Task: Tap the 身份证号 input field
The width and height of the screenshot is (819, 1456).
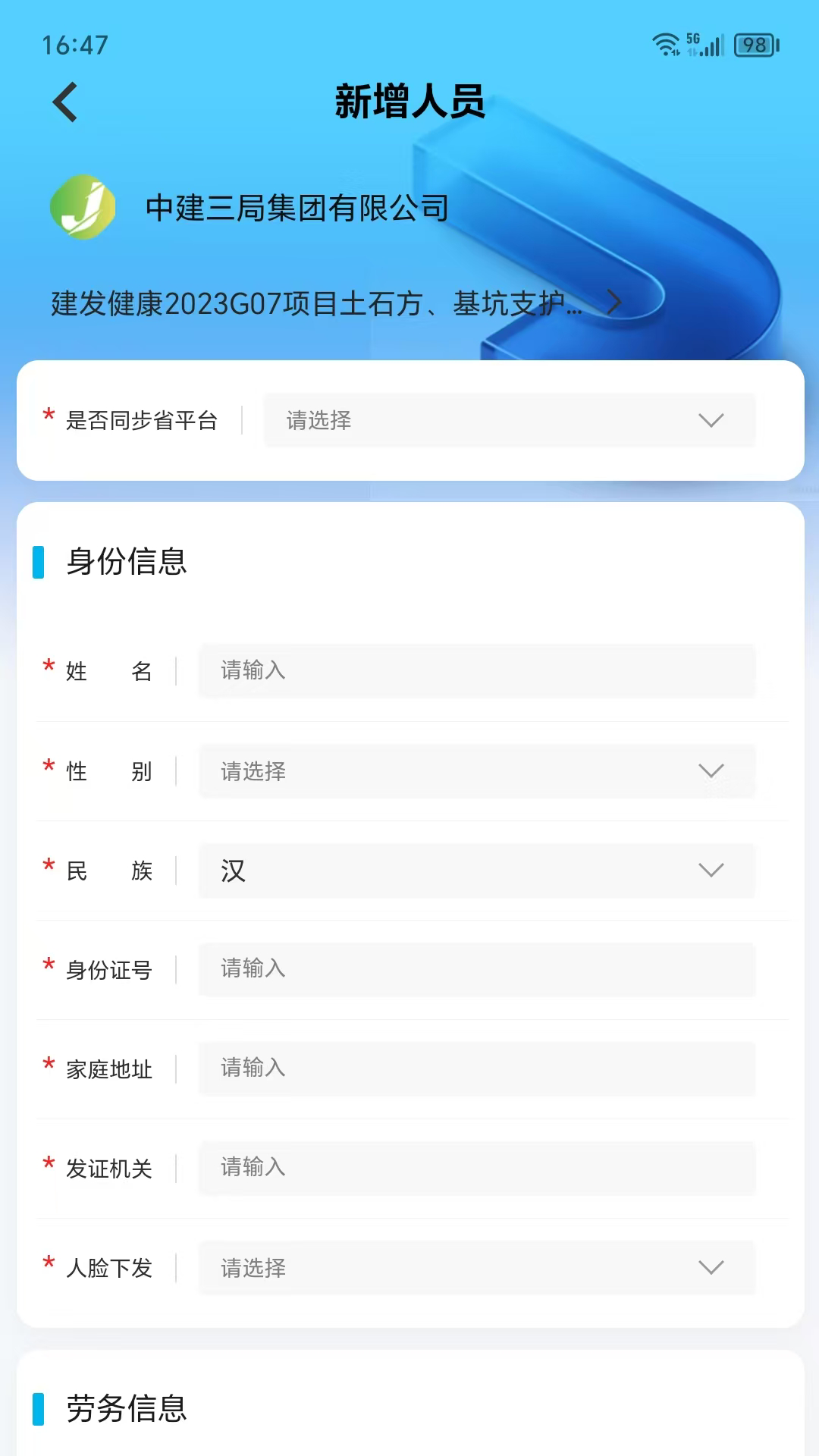Action: (478, 970)
